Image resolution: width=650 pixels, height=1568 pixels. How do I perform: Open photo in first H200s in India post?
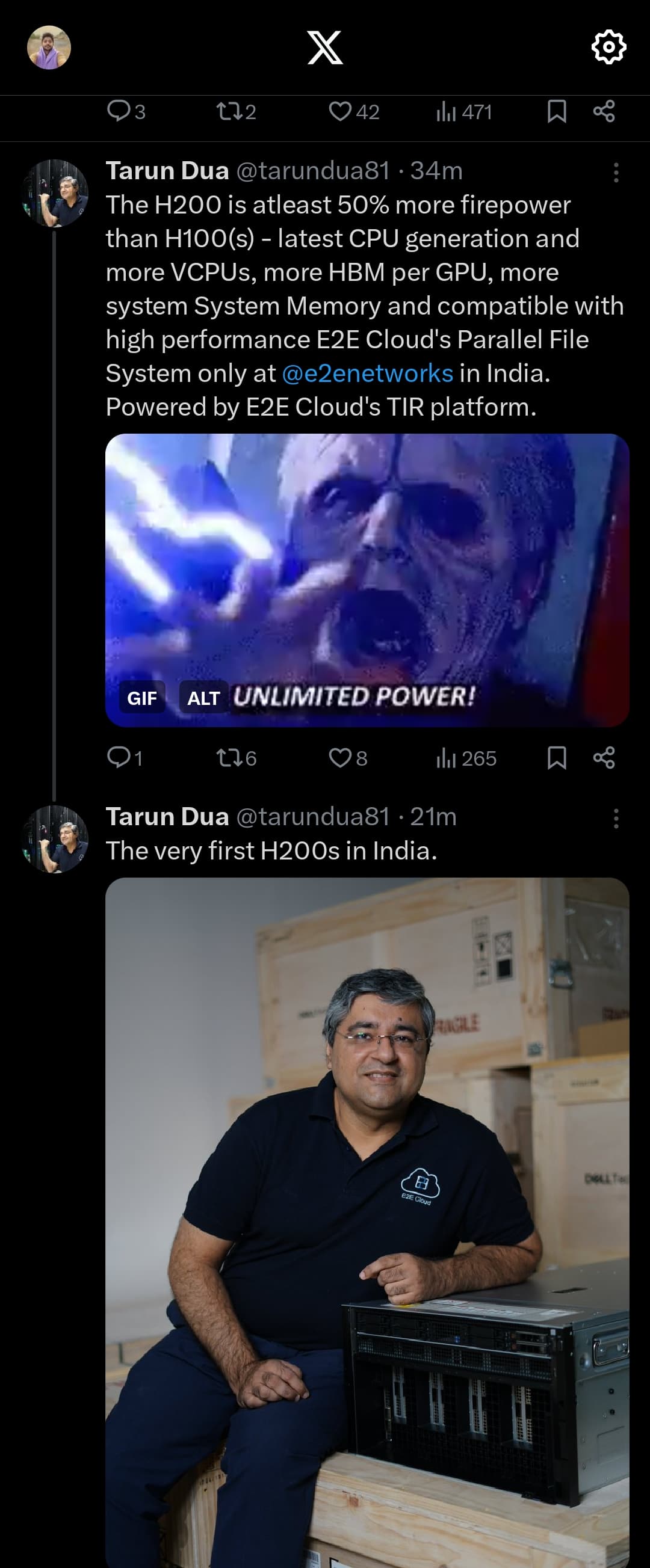click(367, 1217)
